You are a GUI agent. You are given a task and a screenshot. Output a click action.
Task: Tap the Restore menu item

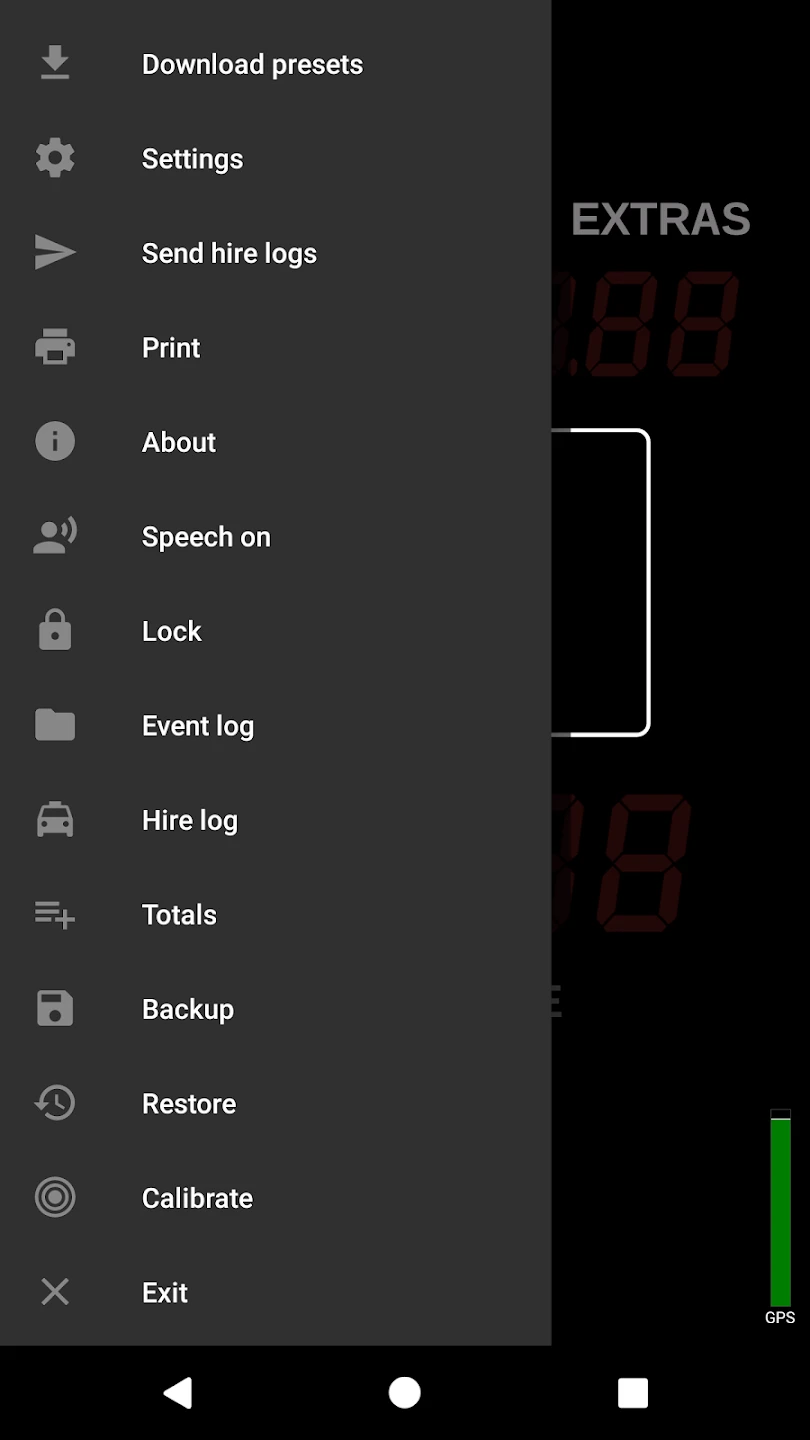pyautogui.click(x=189, y=1104)
